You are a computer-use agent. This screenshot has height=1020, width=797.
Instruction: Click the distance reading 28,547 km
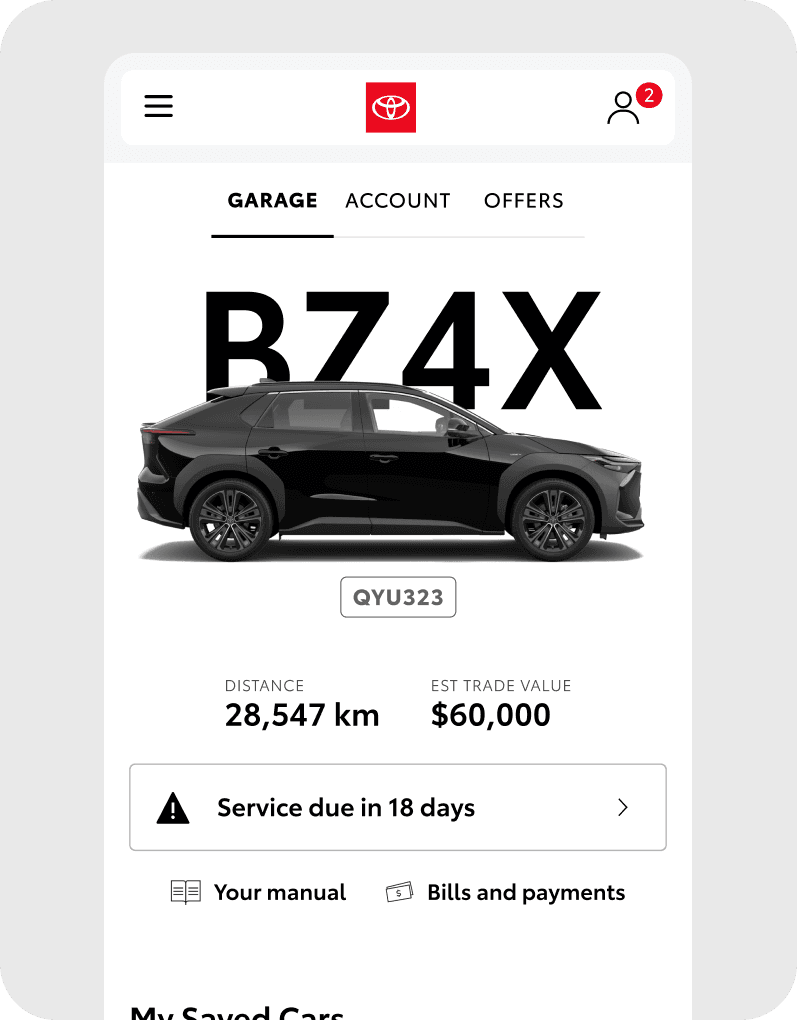click(x=301, y=714)
